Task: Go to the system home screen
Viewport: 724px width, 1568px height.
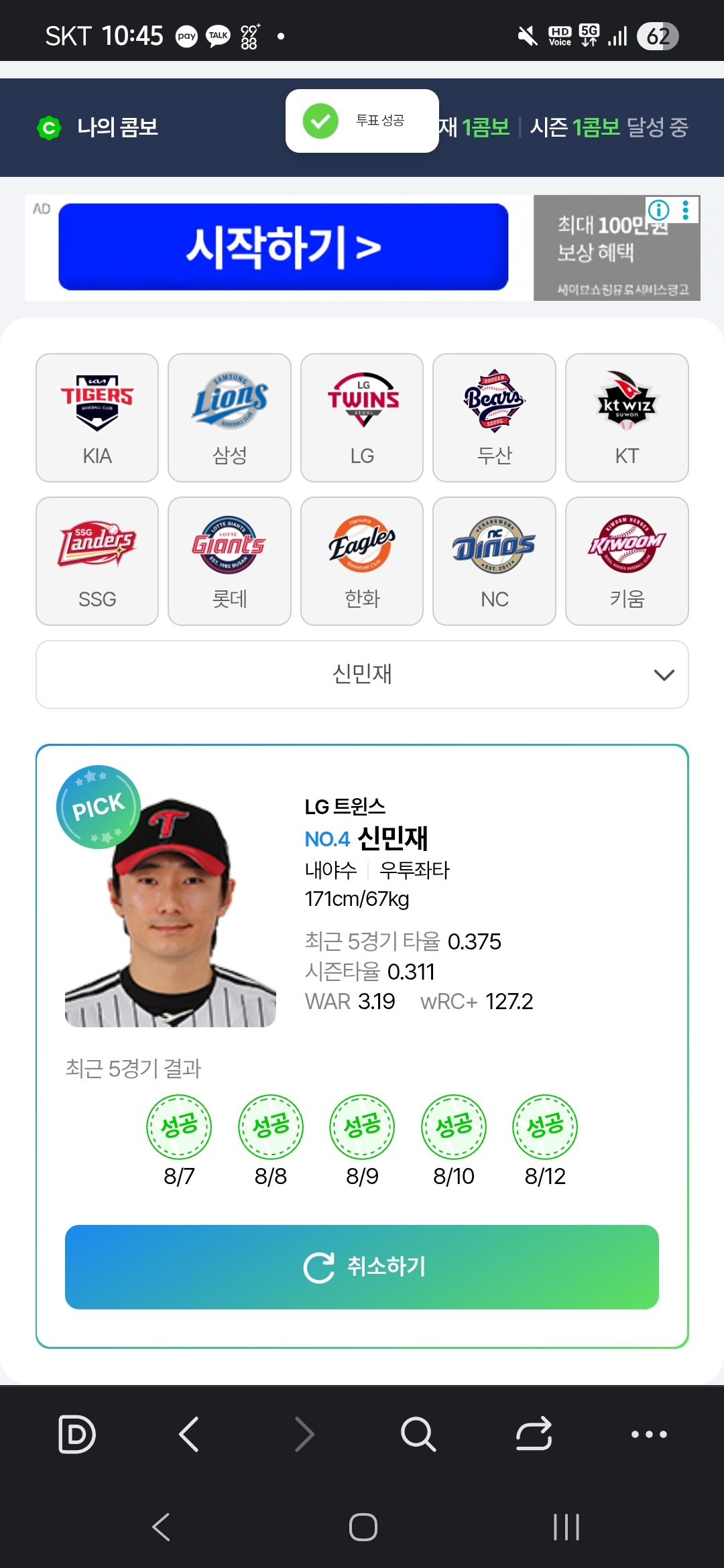Action: [x=363, y=1527]
